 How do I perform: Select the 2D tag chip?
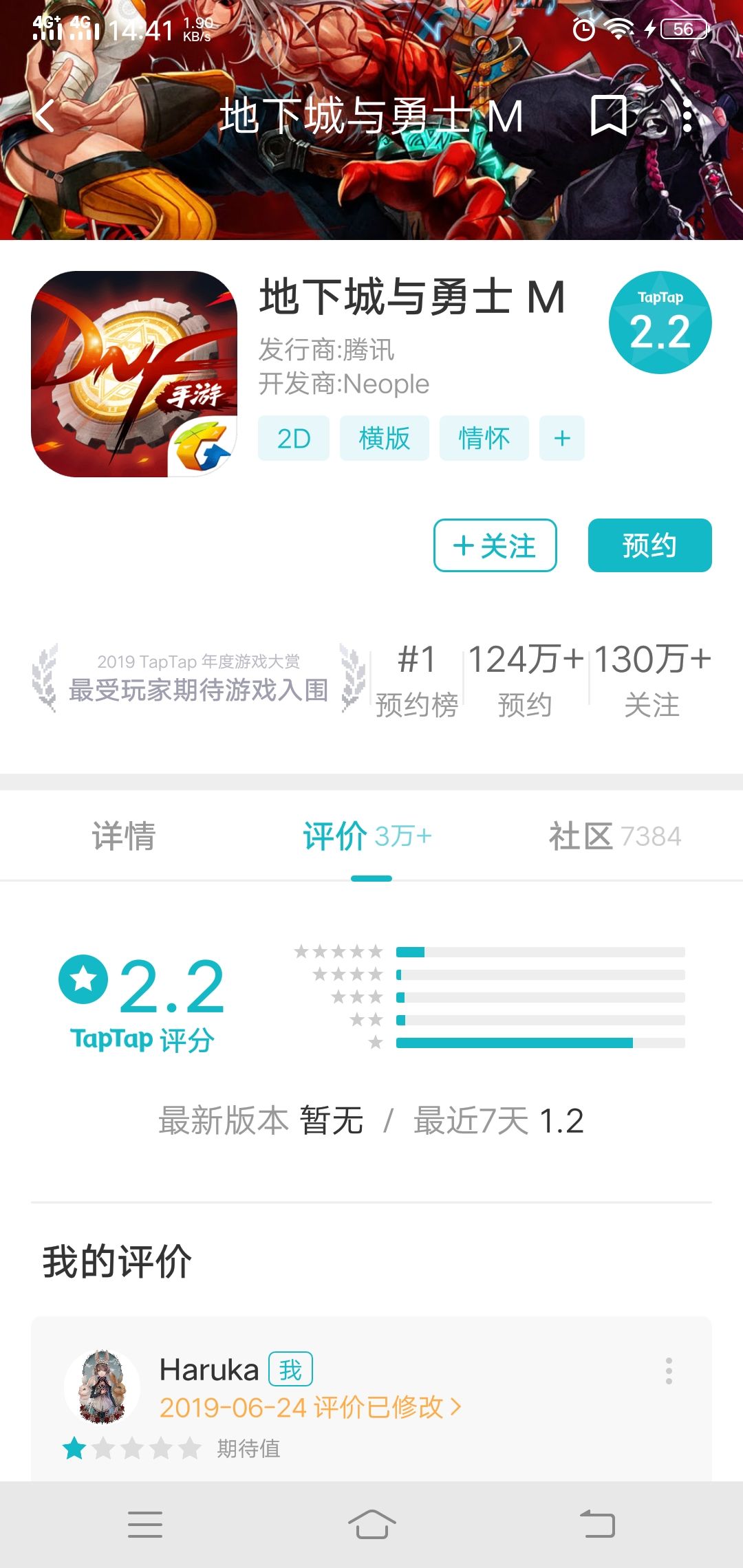(294, 438)
